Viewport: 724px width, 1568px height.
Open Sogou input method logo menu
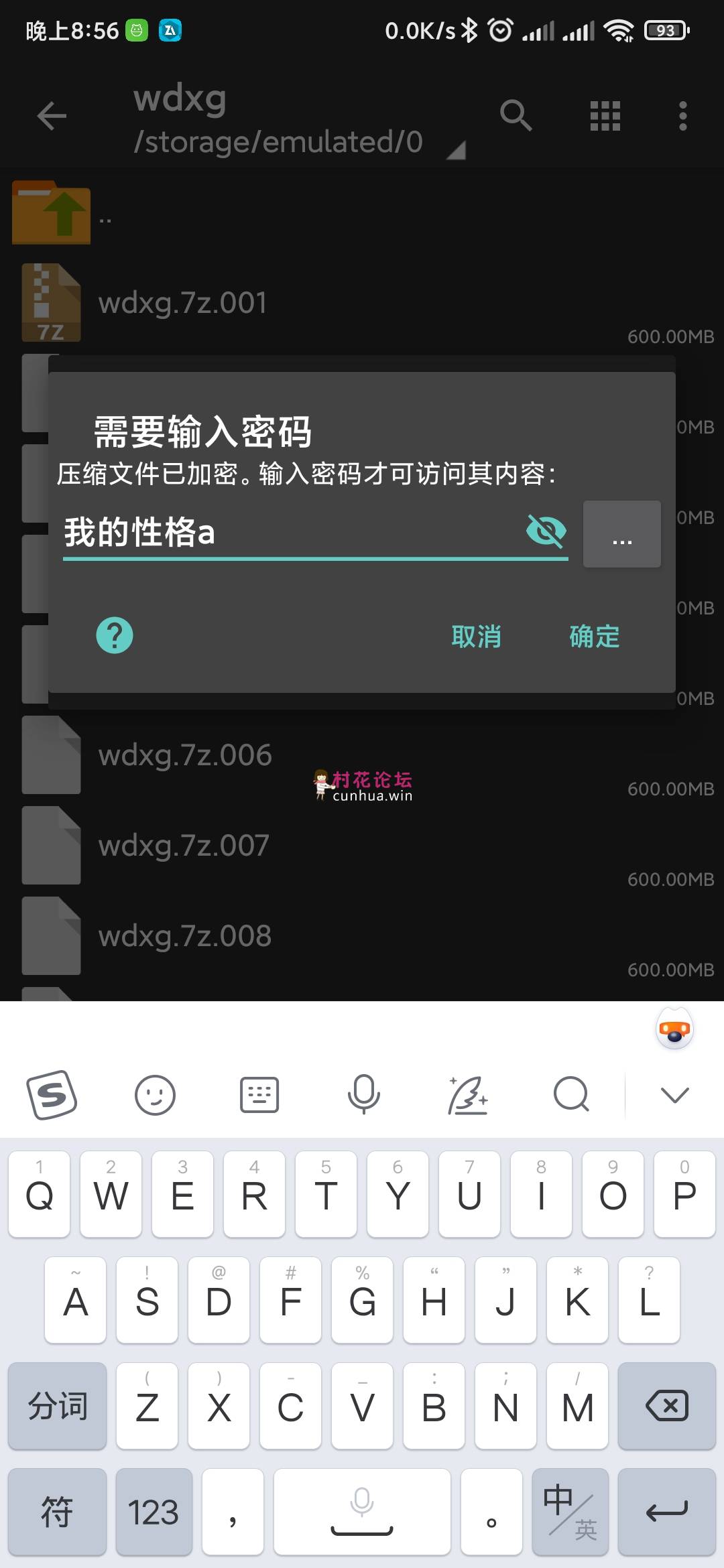click(x=52, y=1095)
